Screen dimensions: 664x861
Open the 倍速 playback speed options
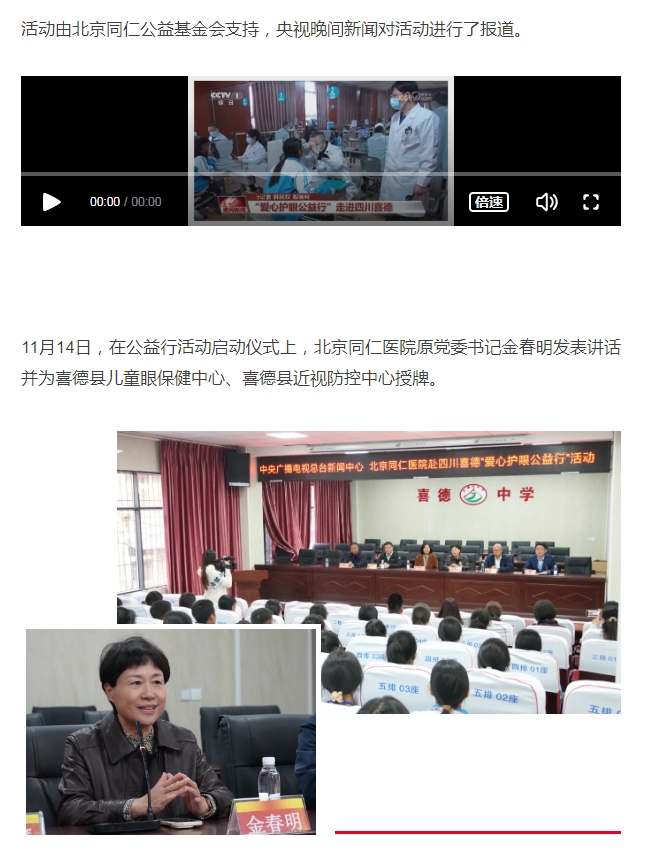(489, 202)
